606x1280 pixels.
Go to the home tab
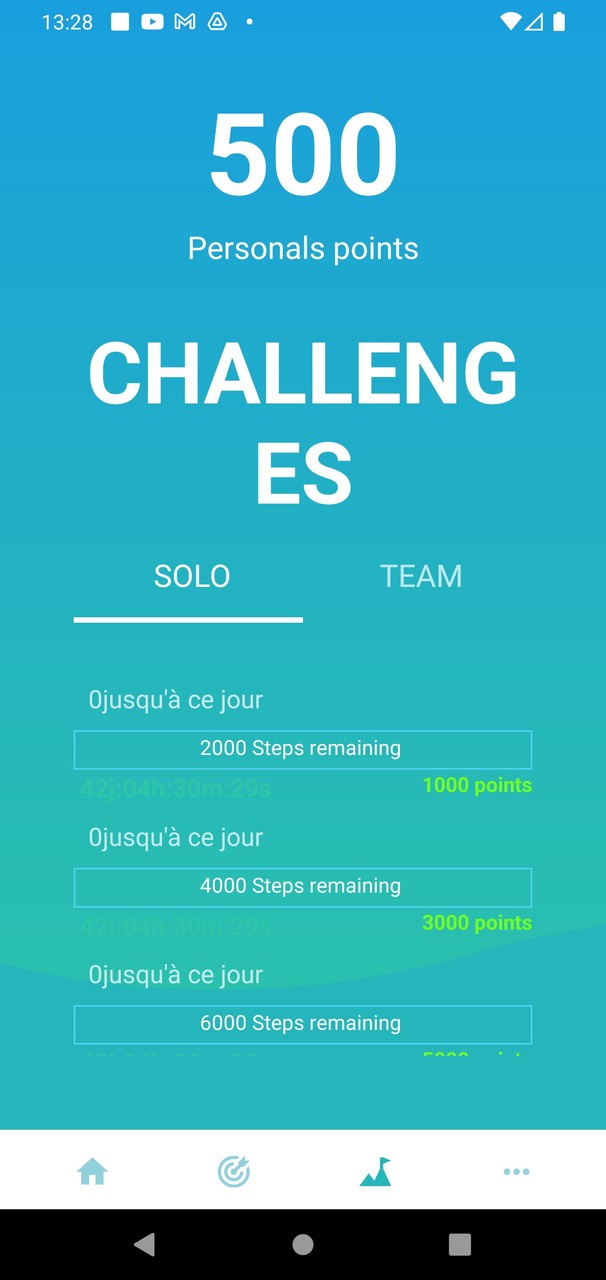pos(92,1171)
